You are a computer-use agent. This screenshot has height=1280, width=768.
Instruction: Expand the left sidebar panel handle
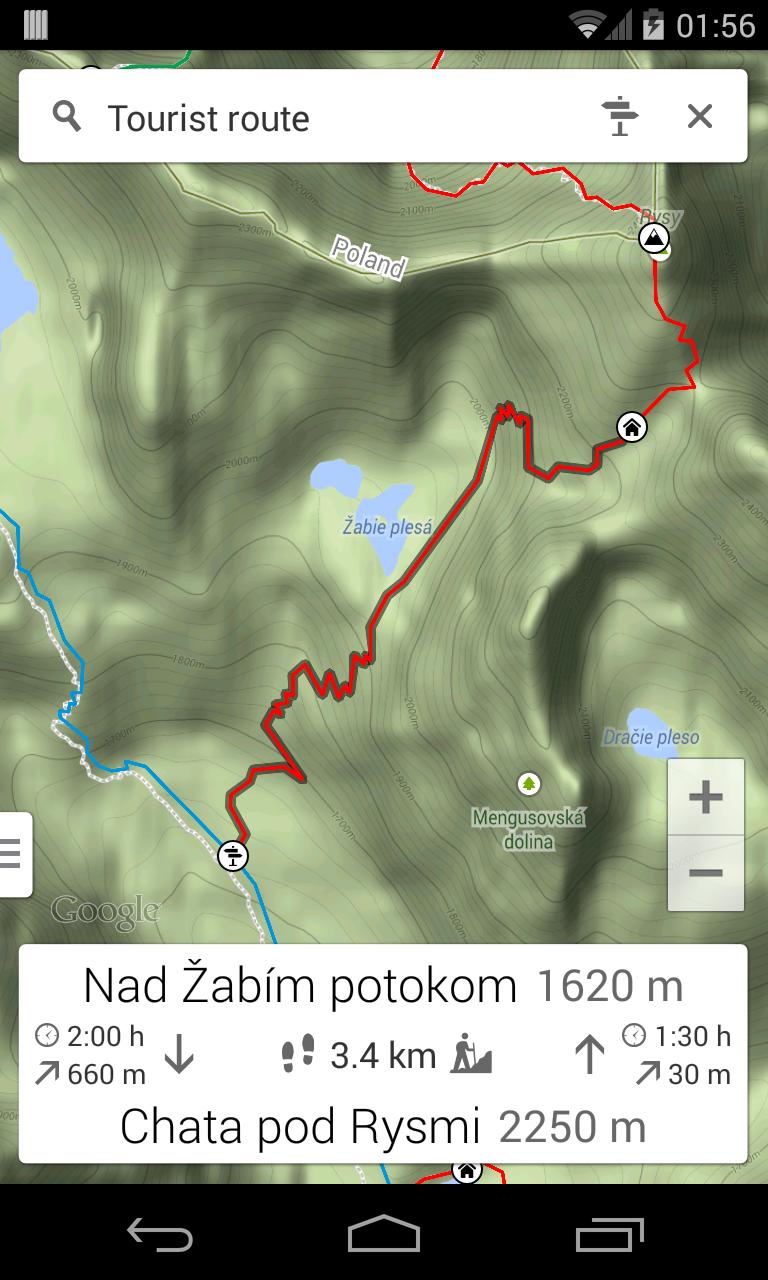click(x=11, y=854)
